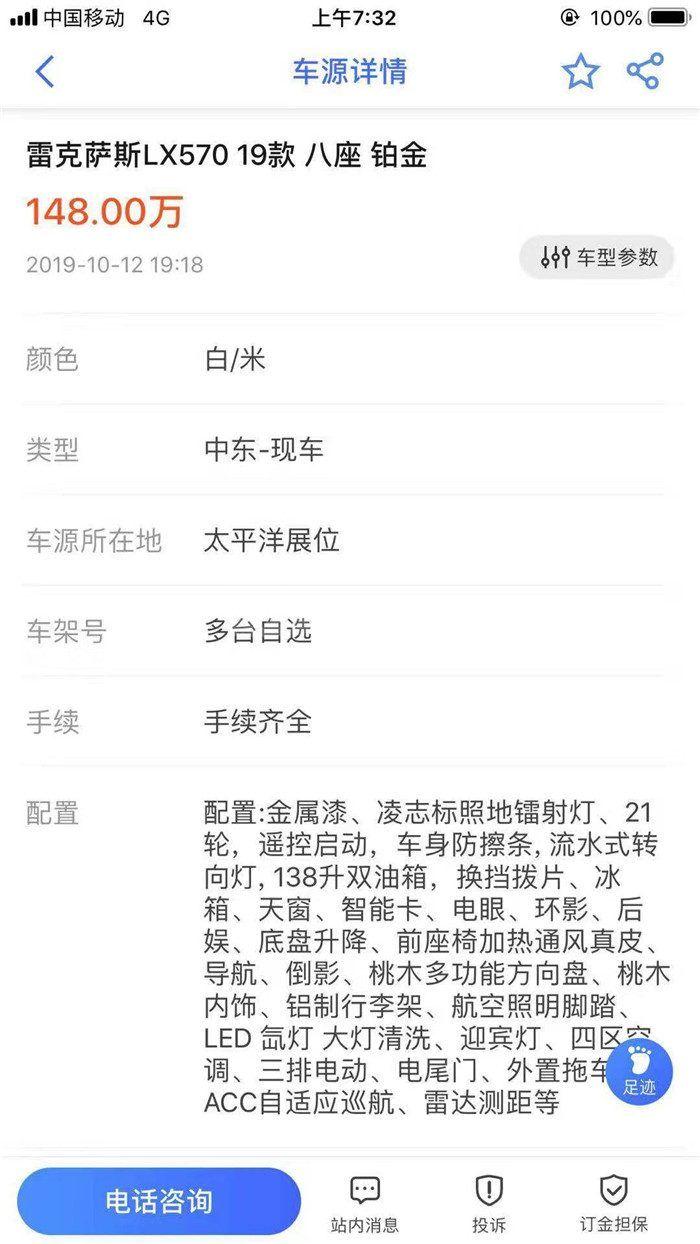Open 车型参数 specifications
The width and height of the screenshot is (700, 1244).
tap(598, 257)
